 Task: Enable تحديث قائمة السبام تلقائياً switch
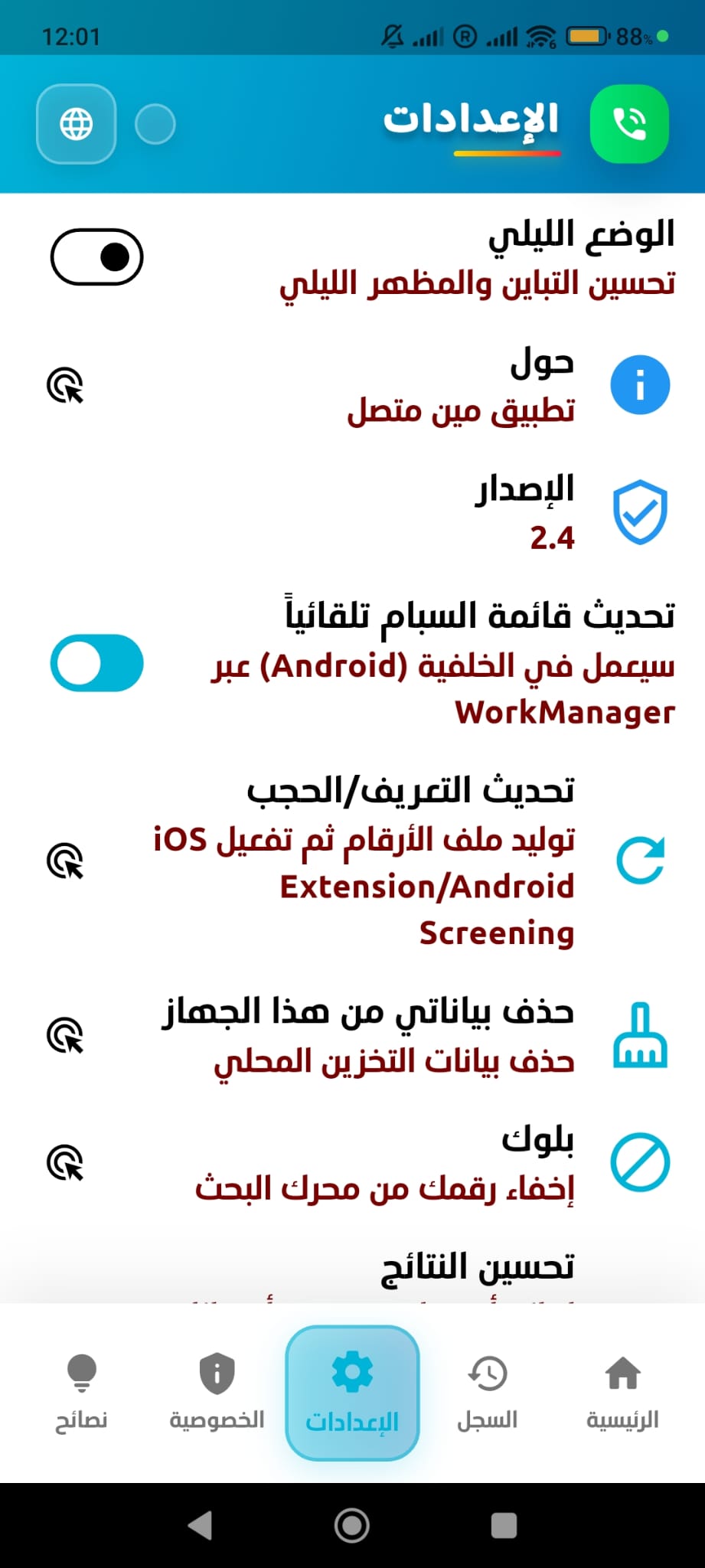coord(96,665)
